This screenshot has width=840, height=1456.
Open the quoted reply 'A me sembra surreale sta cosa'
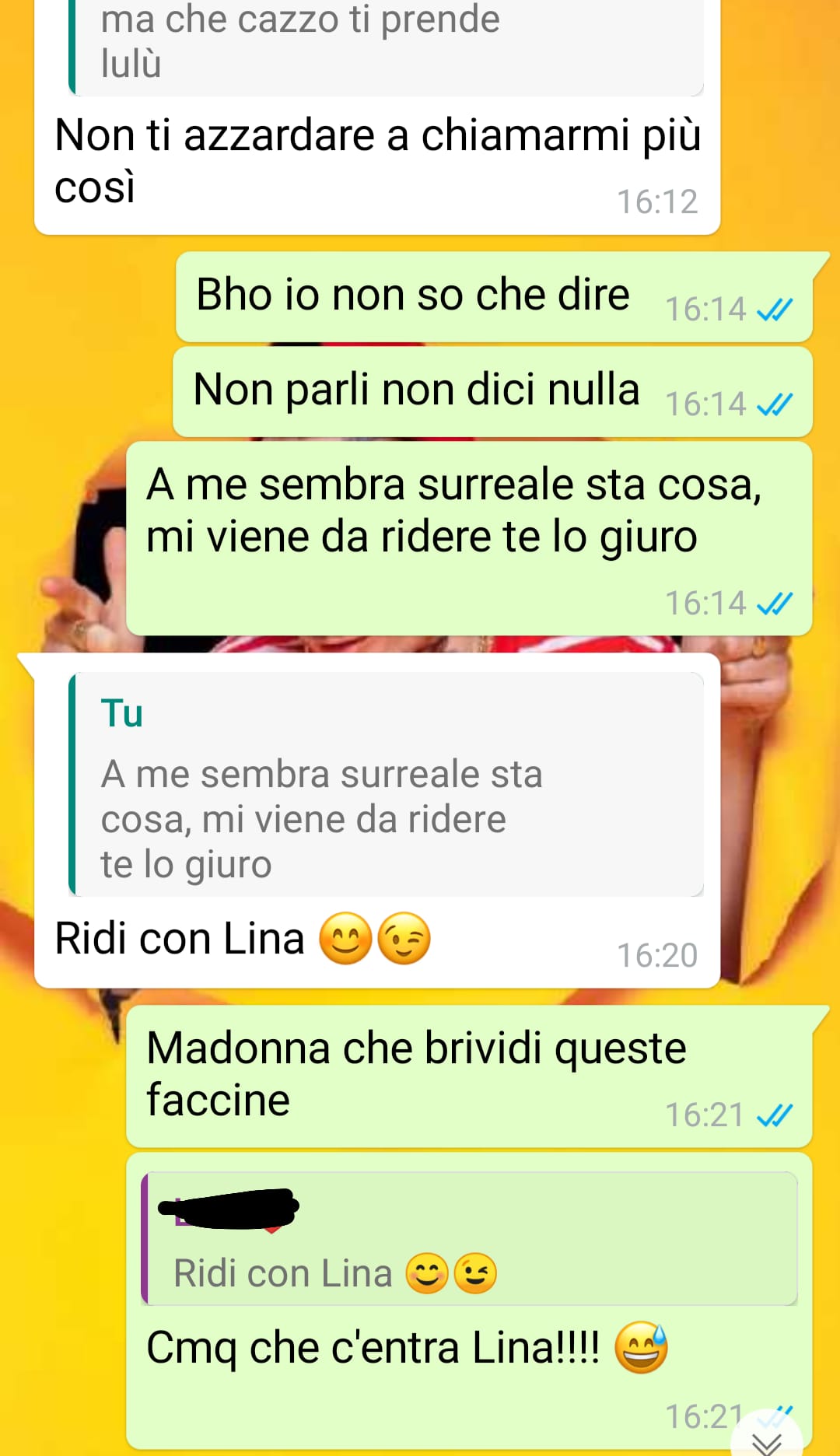tap(387, 784)
